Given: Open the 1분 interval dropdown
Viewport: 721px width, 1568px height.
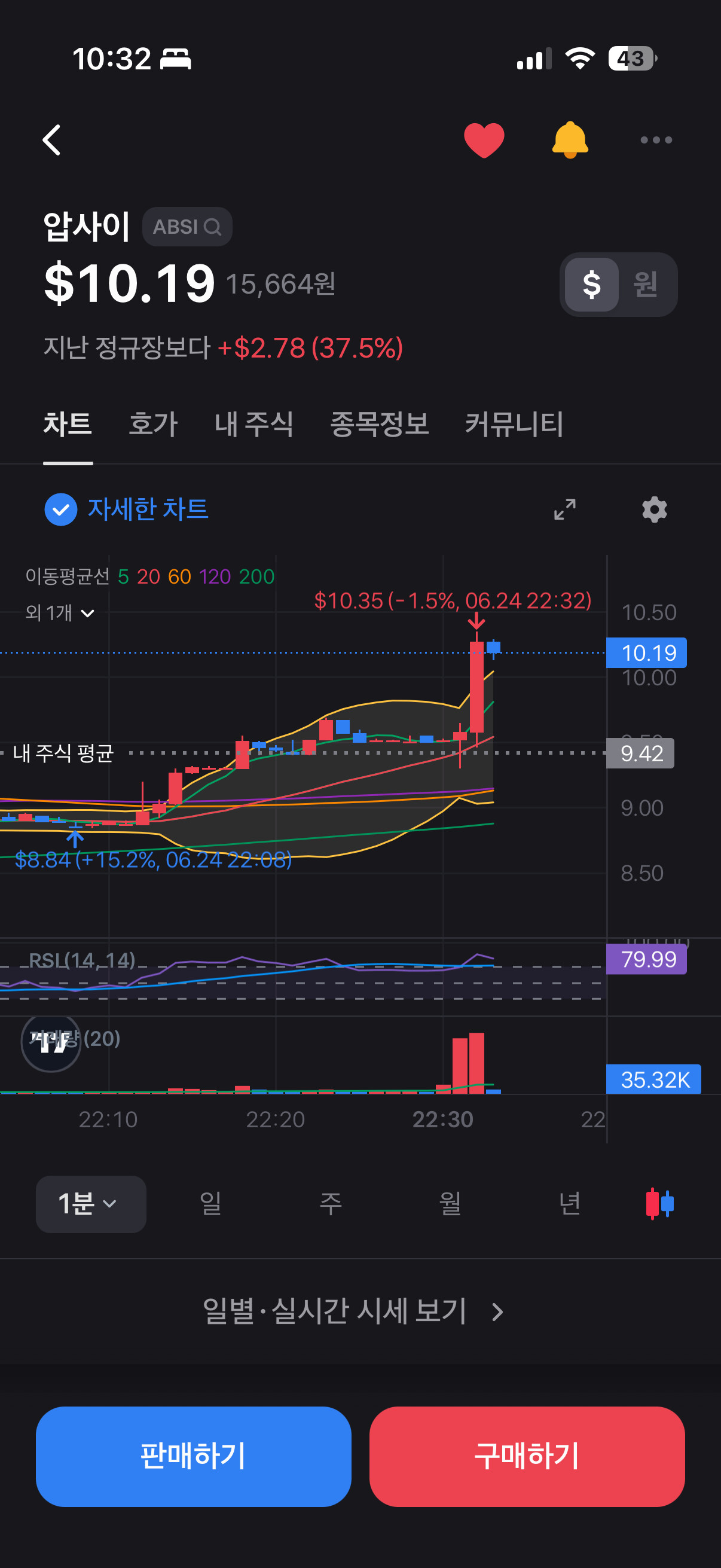Looking at the screenshot, I should (91, 1204).
